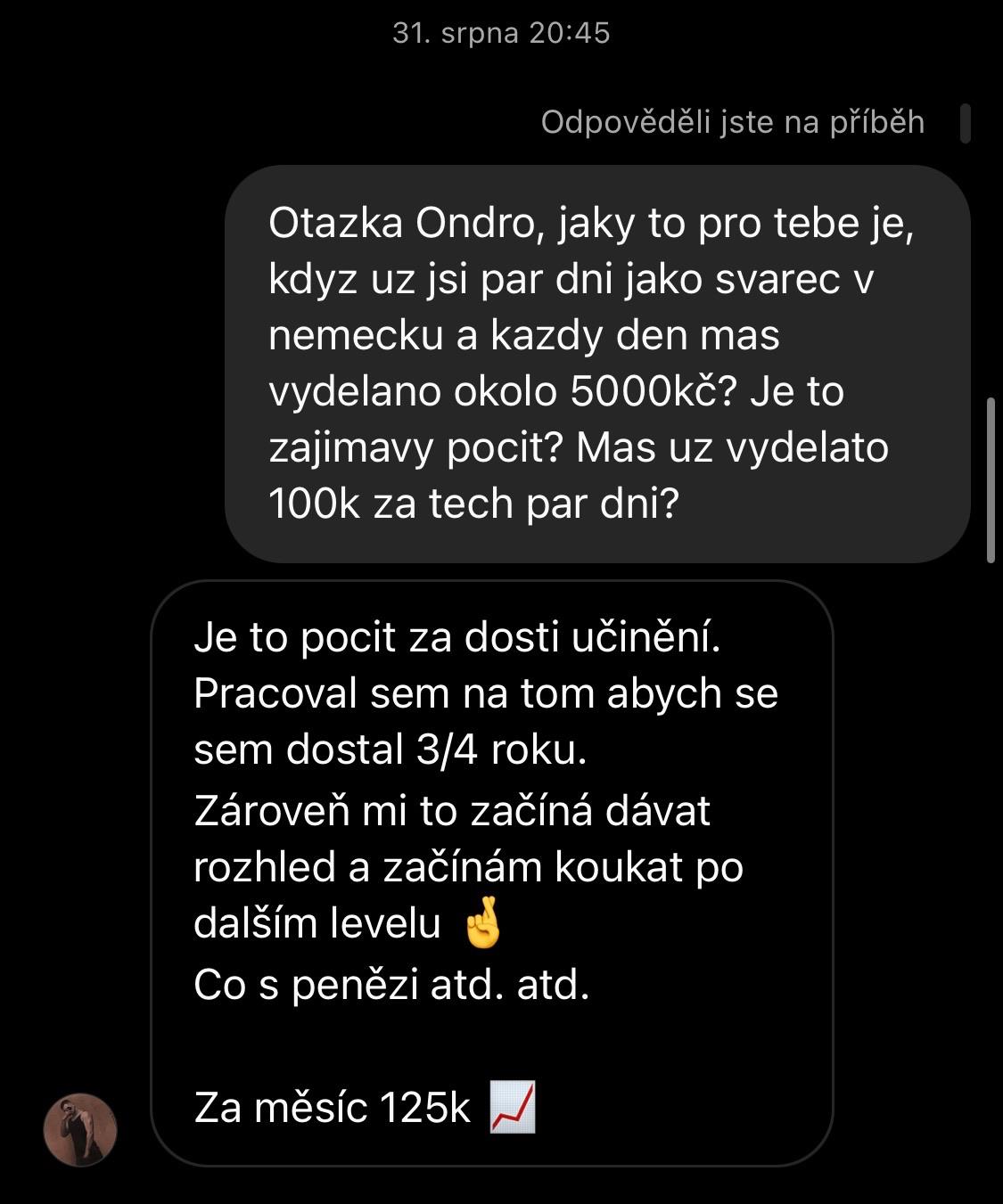Tap the chart increasing emoji next to '125k'

coord(514,1108)
